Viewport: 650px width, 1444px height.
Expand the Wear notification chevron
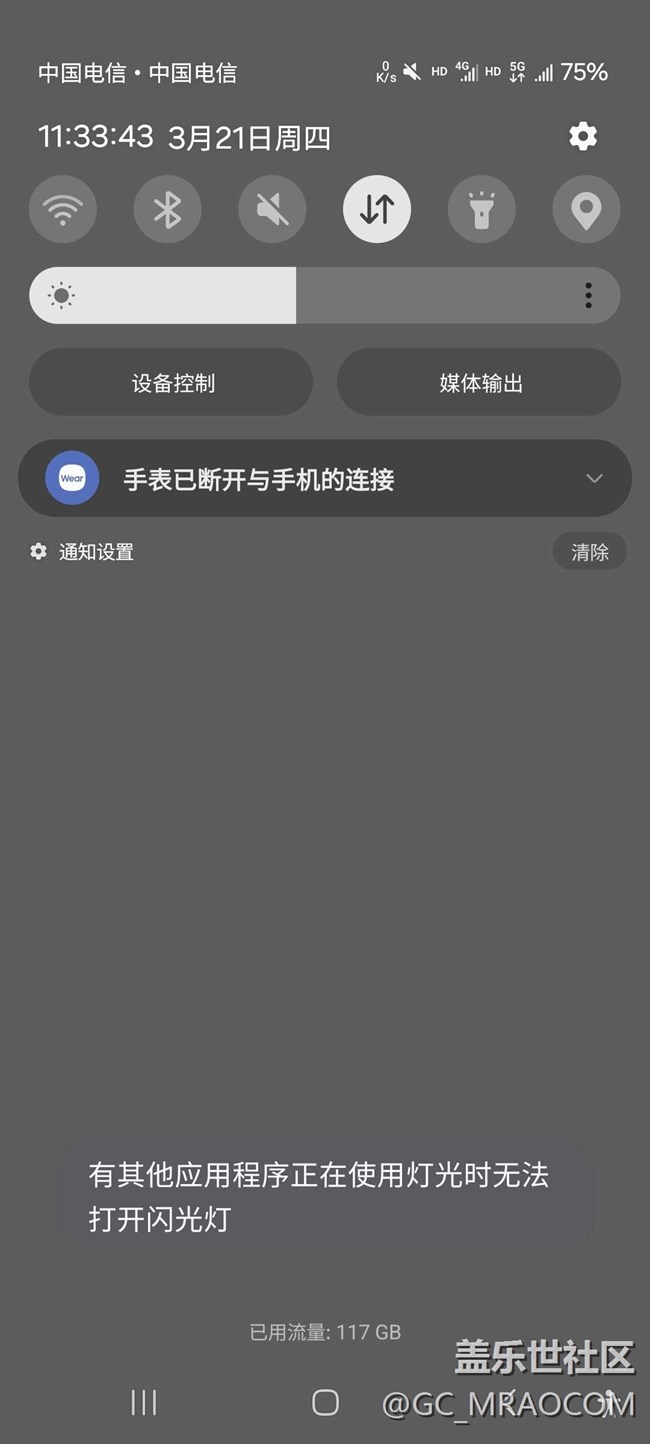[594, 479]
